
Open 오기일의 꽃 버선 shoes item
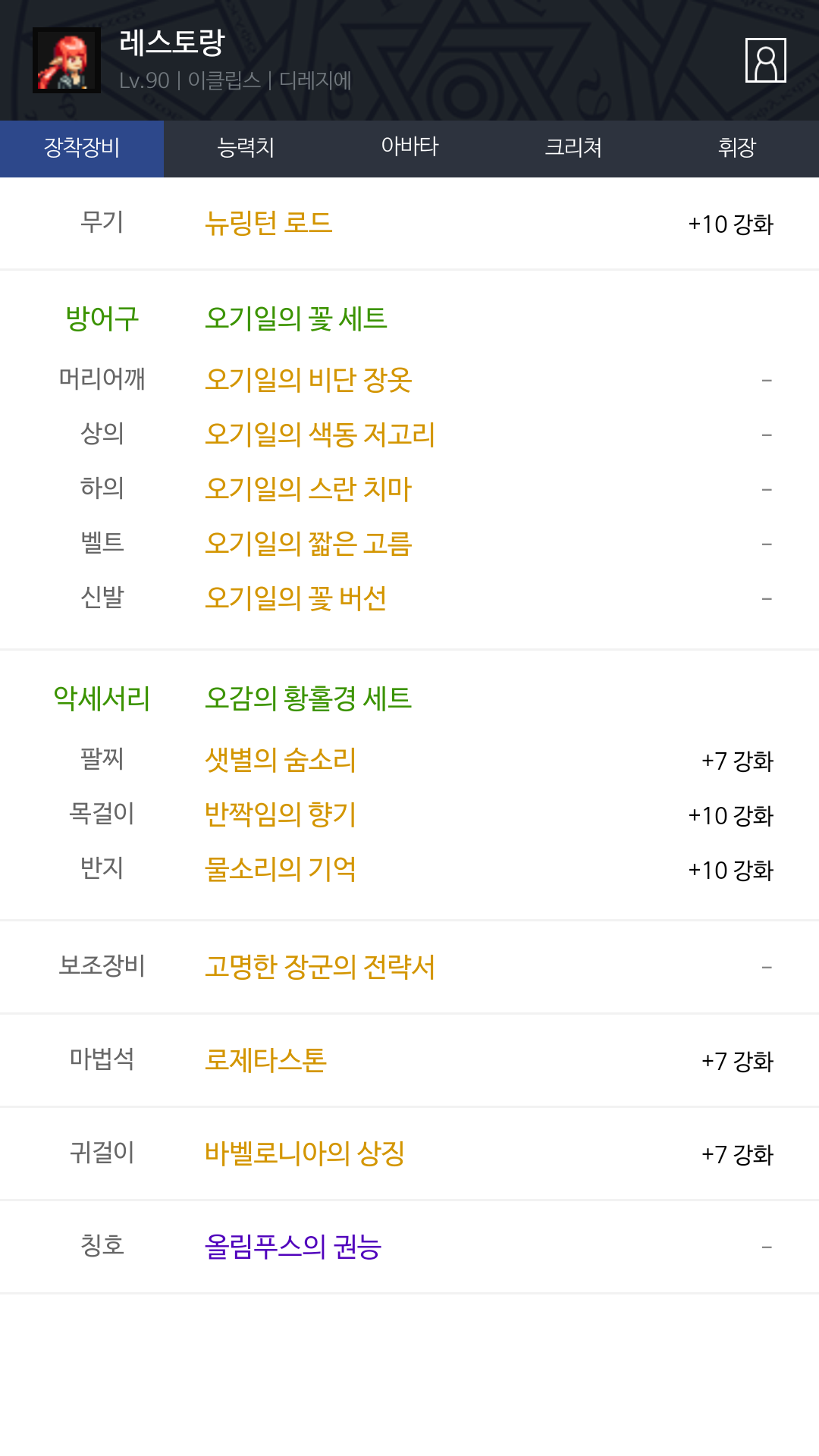coord(296,598)
